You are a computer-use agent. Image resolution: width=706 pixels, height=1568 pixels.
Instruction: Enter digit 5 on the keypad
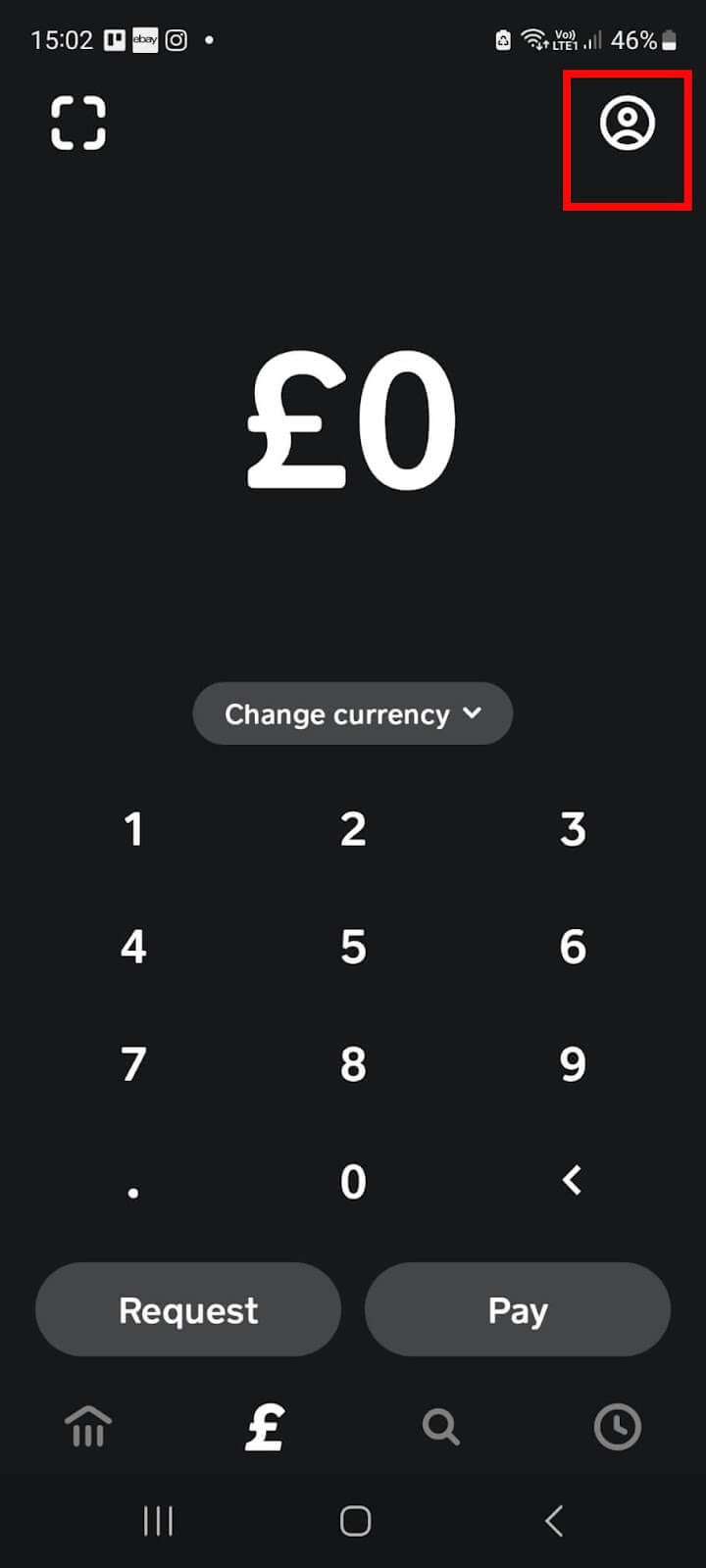pos(353,947)
